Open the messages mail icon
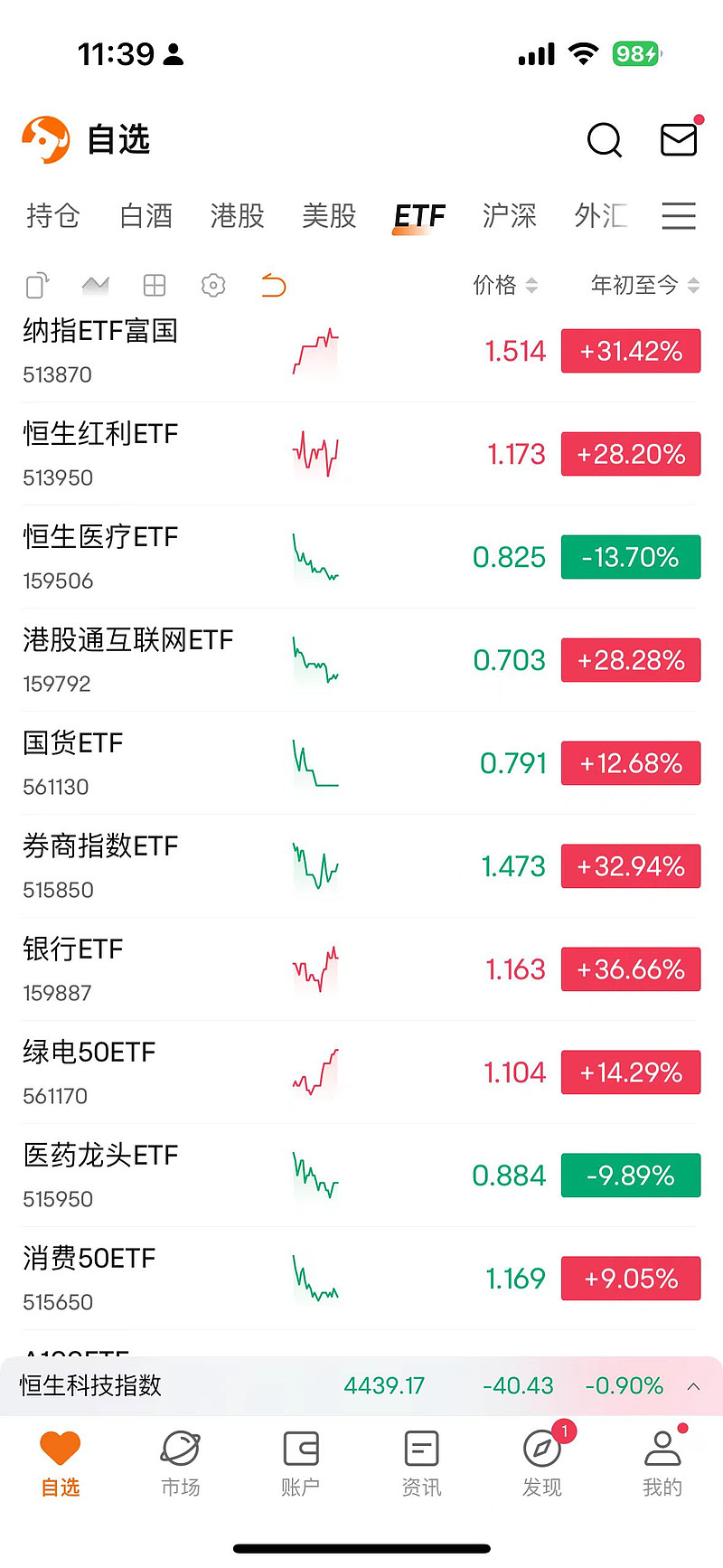 pos(679,141)
